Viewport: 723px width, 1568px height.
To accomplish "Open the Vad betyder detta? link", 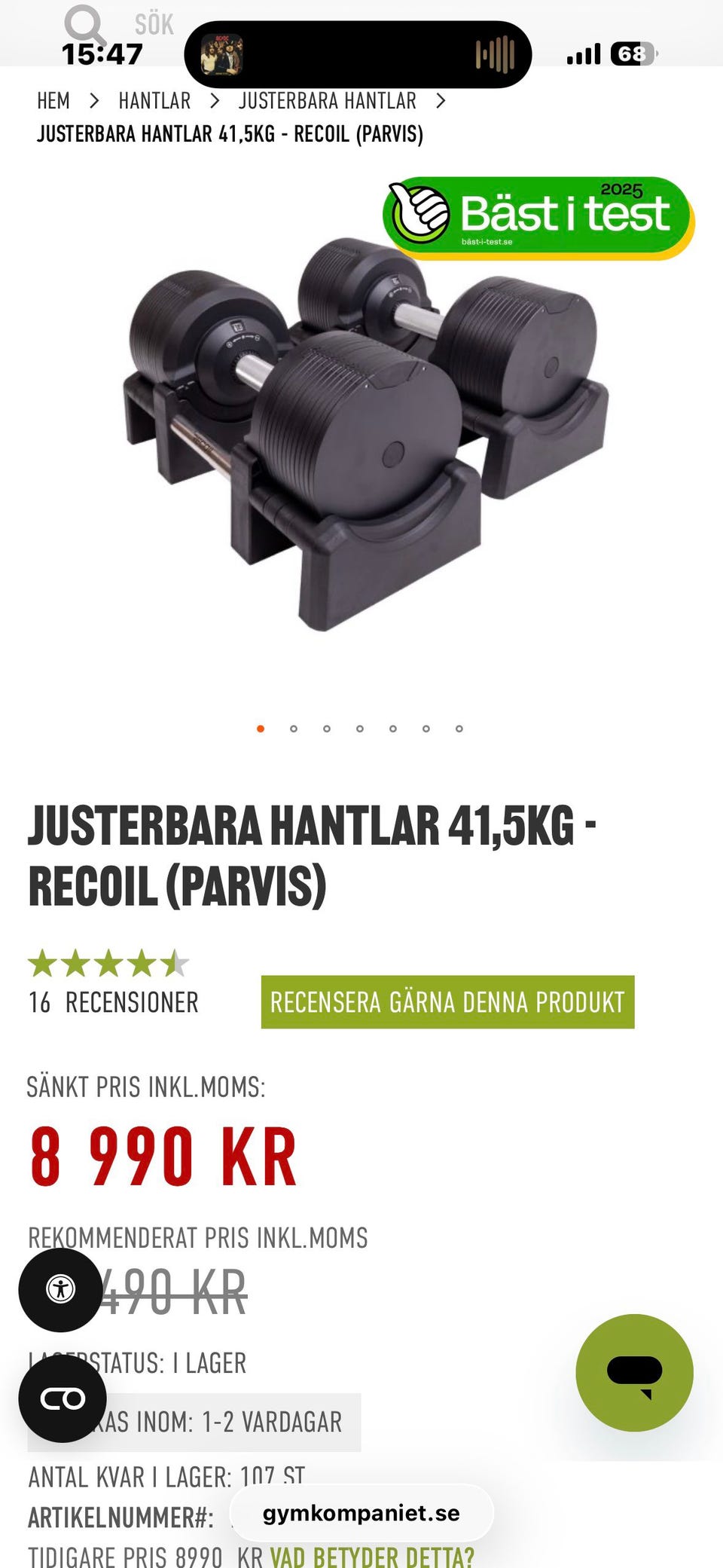I will point(372,1556).
